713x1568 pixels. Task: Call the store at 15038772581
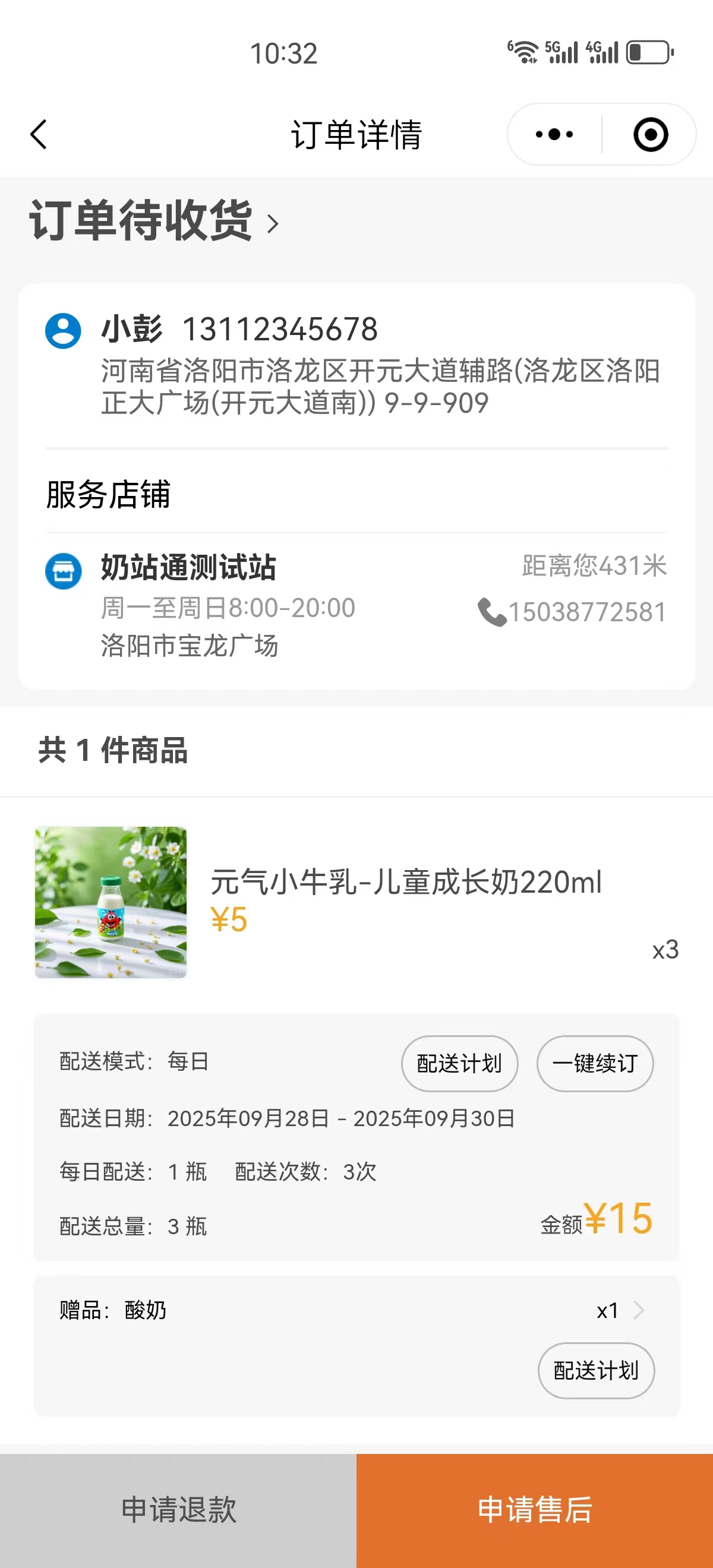click(572, 612)
